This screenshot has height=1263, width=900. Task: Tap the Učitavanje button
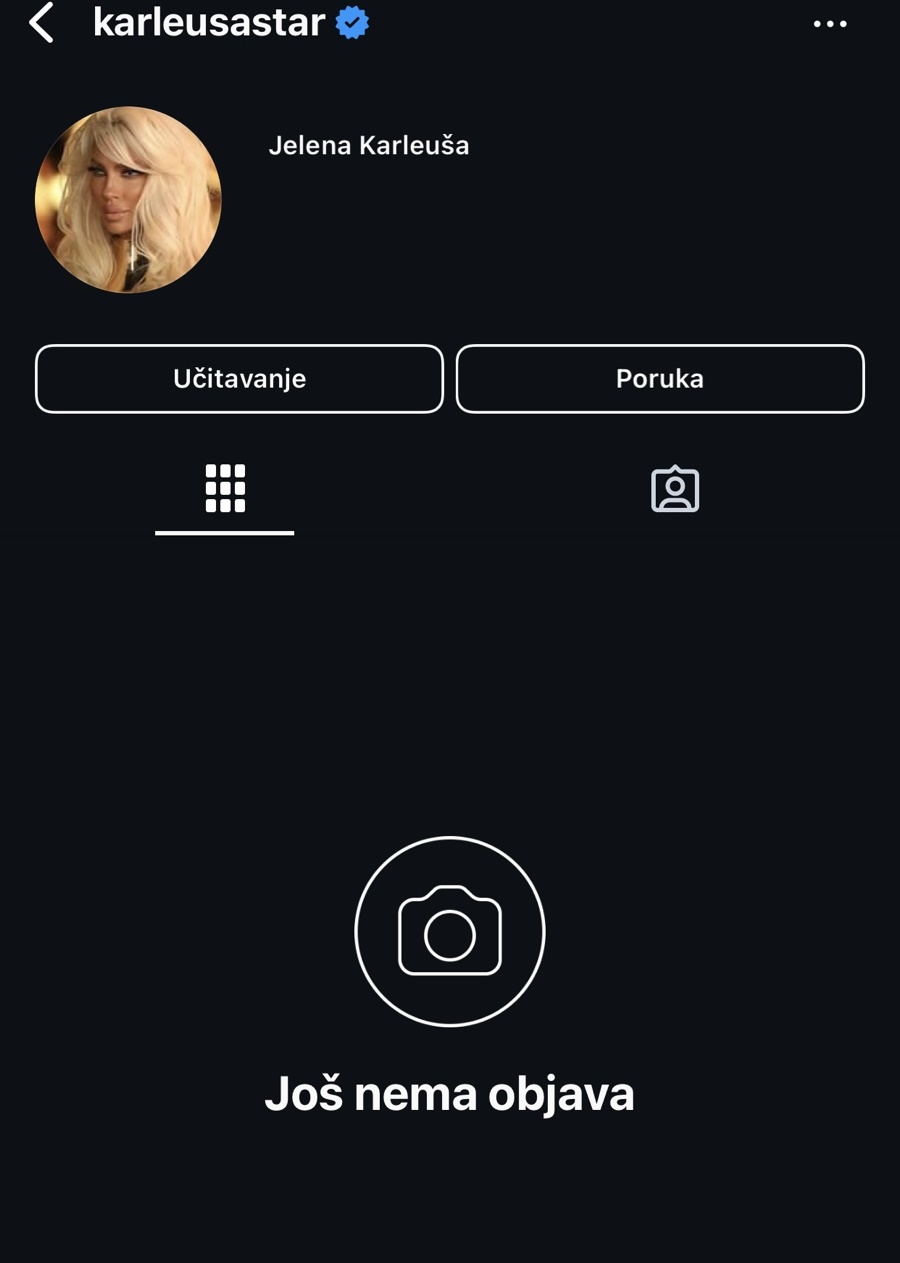(239, 379)
